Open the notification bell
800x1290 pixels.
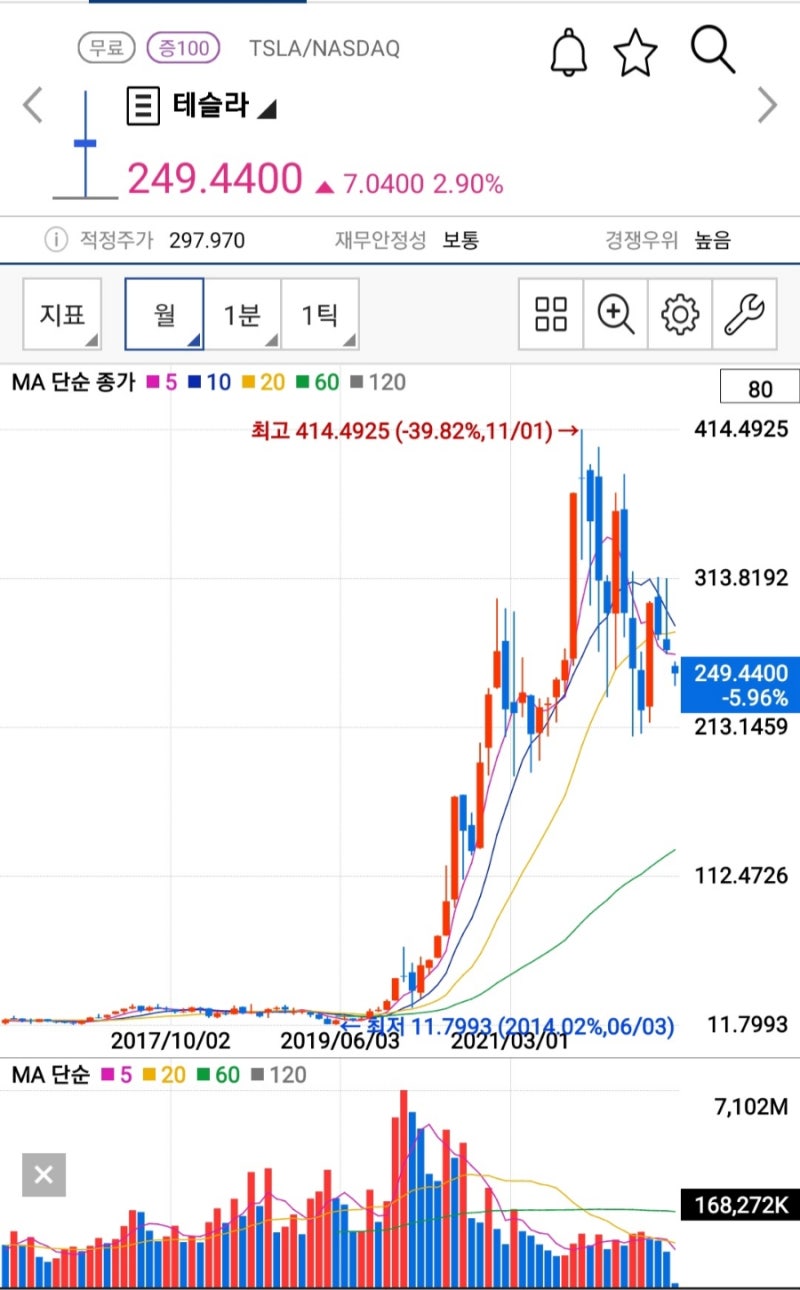[x=570, y=52]
